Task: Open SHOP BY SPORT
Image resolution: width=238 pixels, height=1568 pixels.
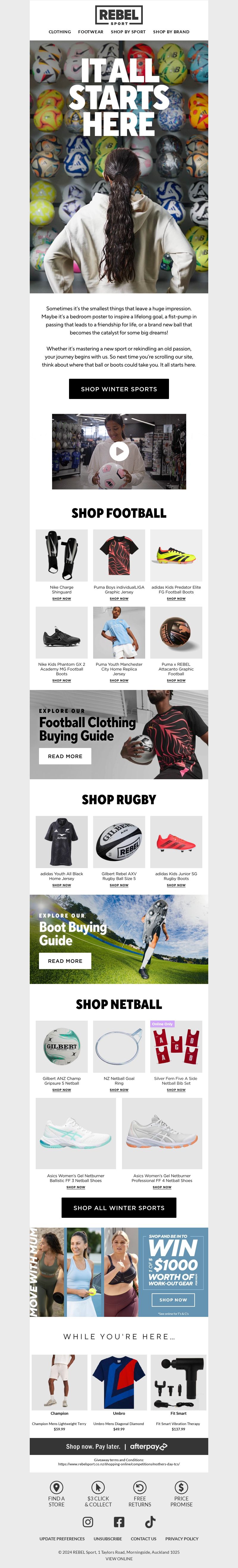Action: (128, 32)
